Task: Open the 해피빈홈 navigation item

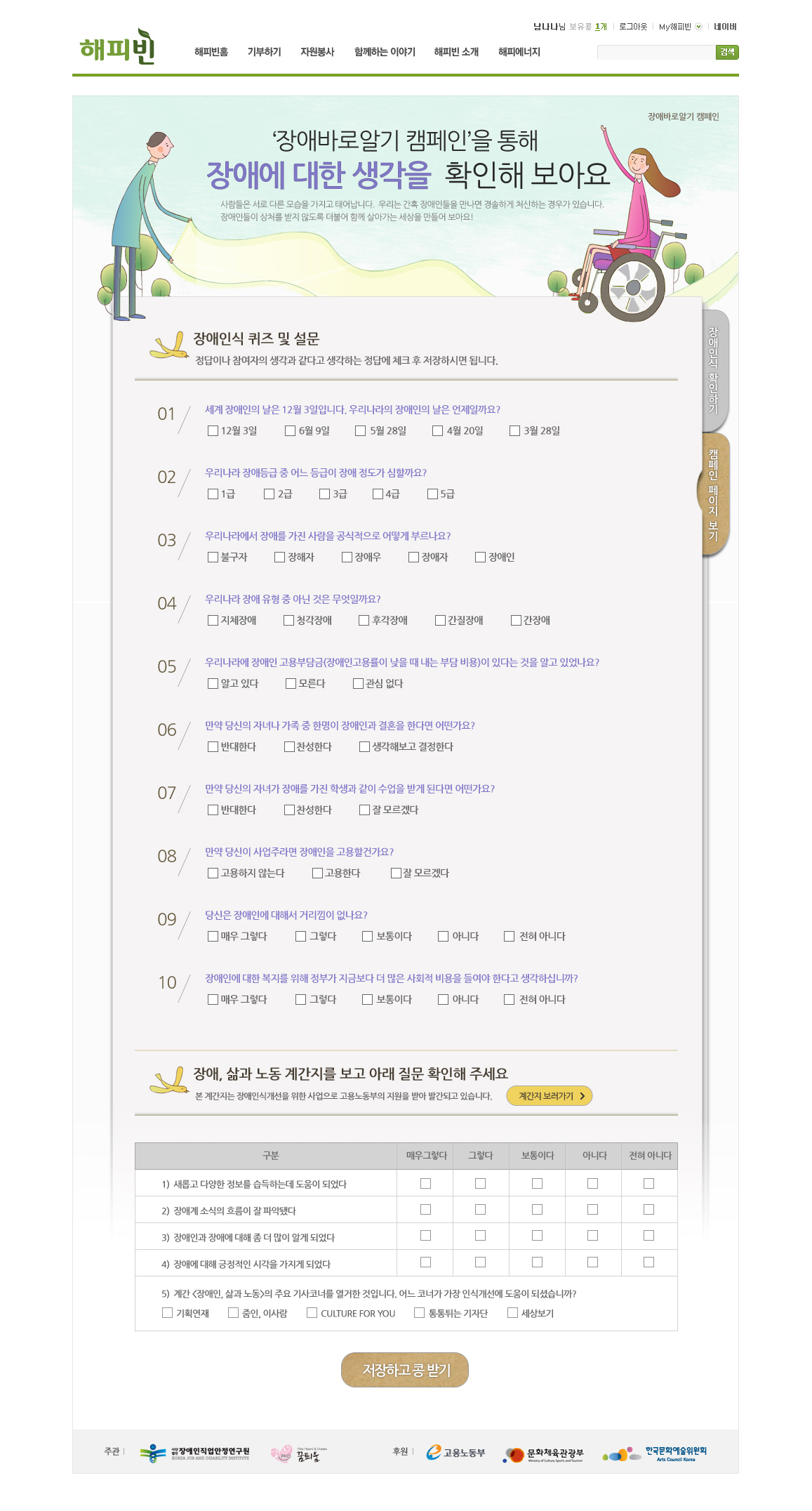Action: coord(211,52)
